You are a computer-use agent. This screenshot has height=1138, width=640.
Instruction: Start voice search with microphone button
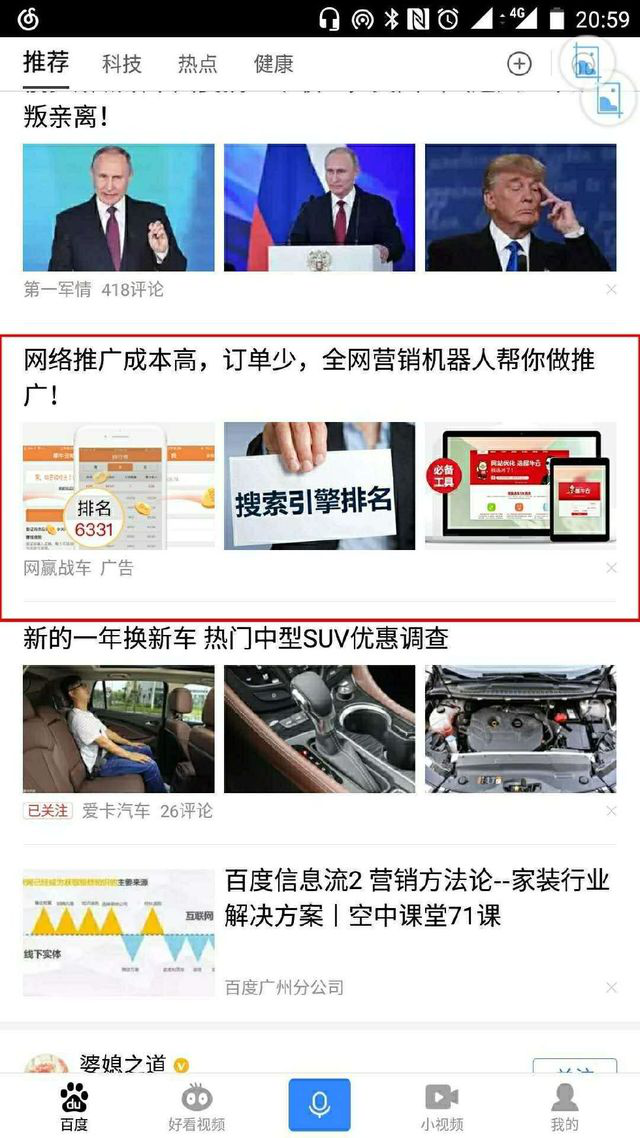tap(319, 1104)
